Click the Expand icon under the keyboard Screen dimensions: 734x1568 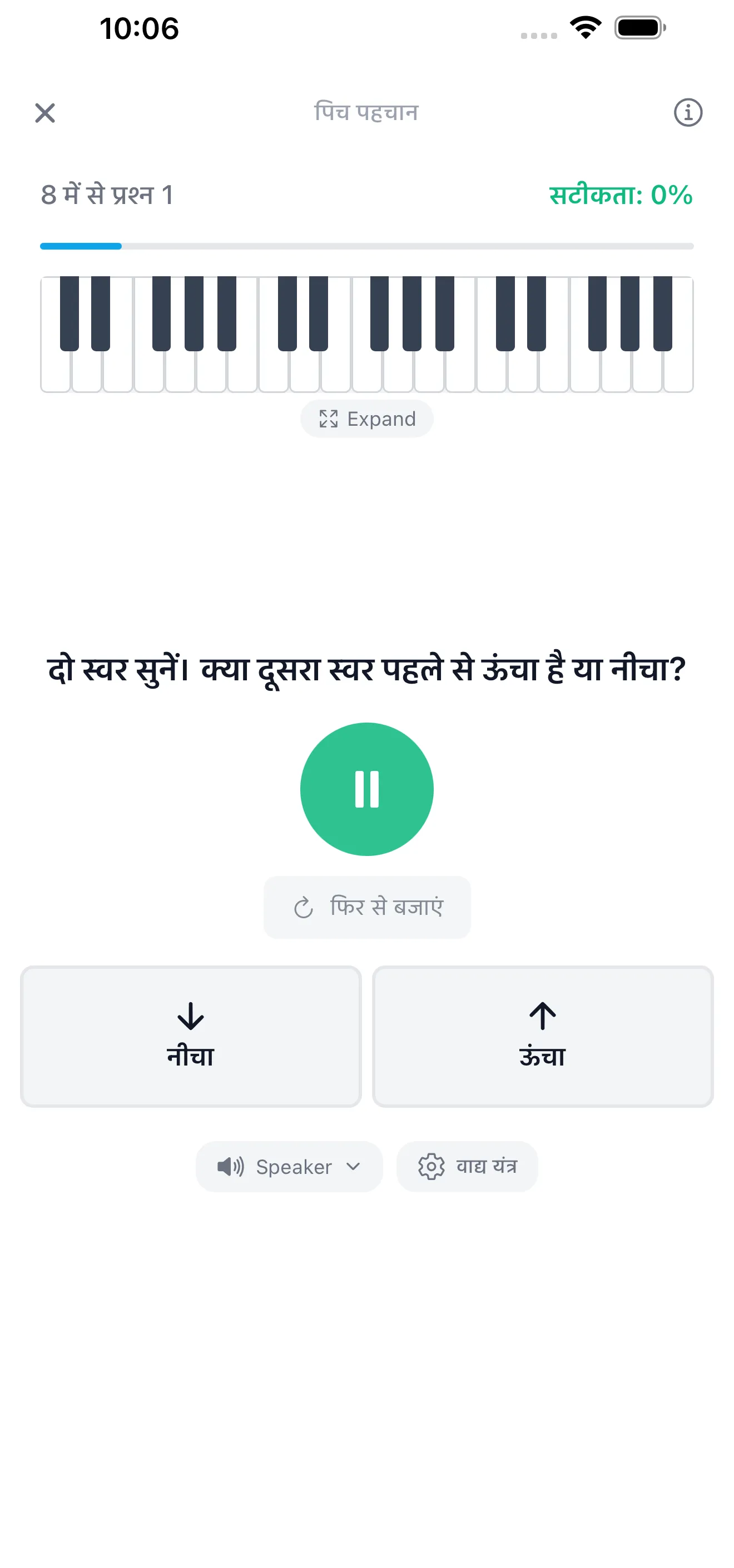coord(328,419)
